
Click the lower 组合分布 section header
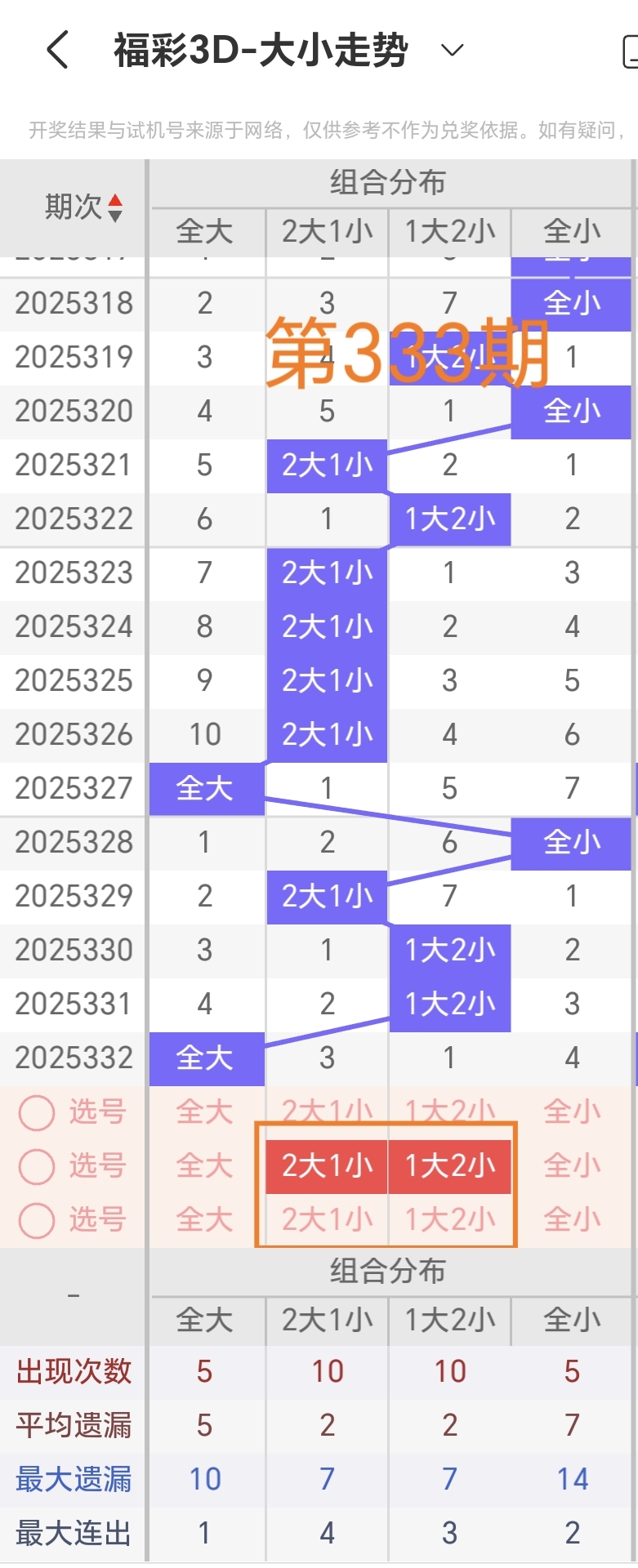click(388, 1272)
